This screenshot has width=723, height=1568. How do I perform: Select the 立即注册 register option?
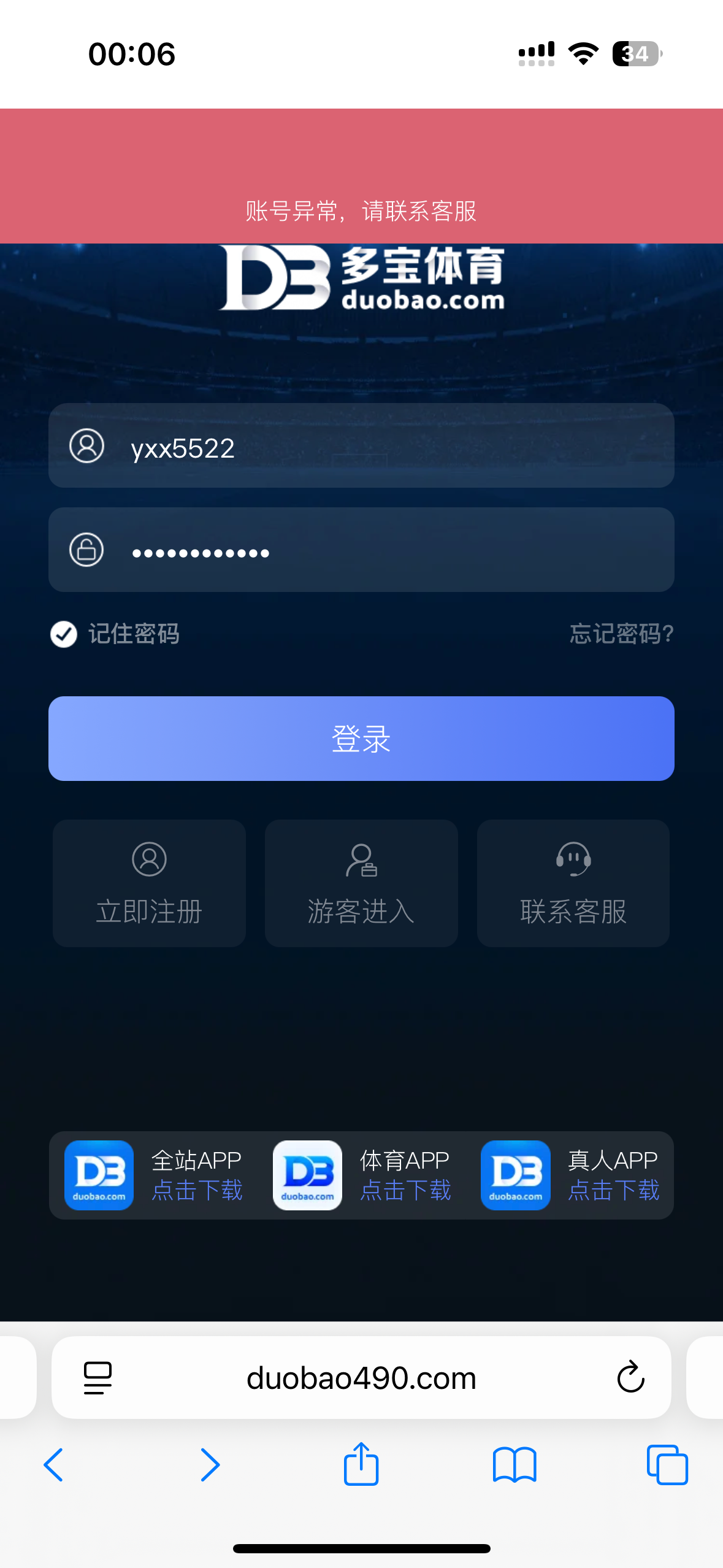(148, 884)
